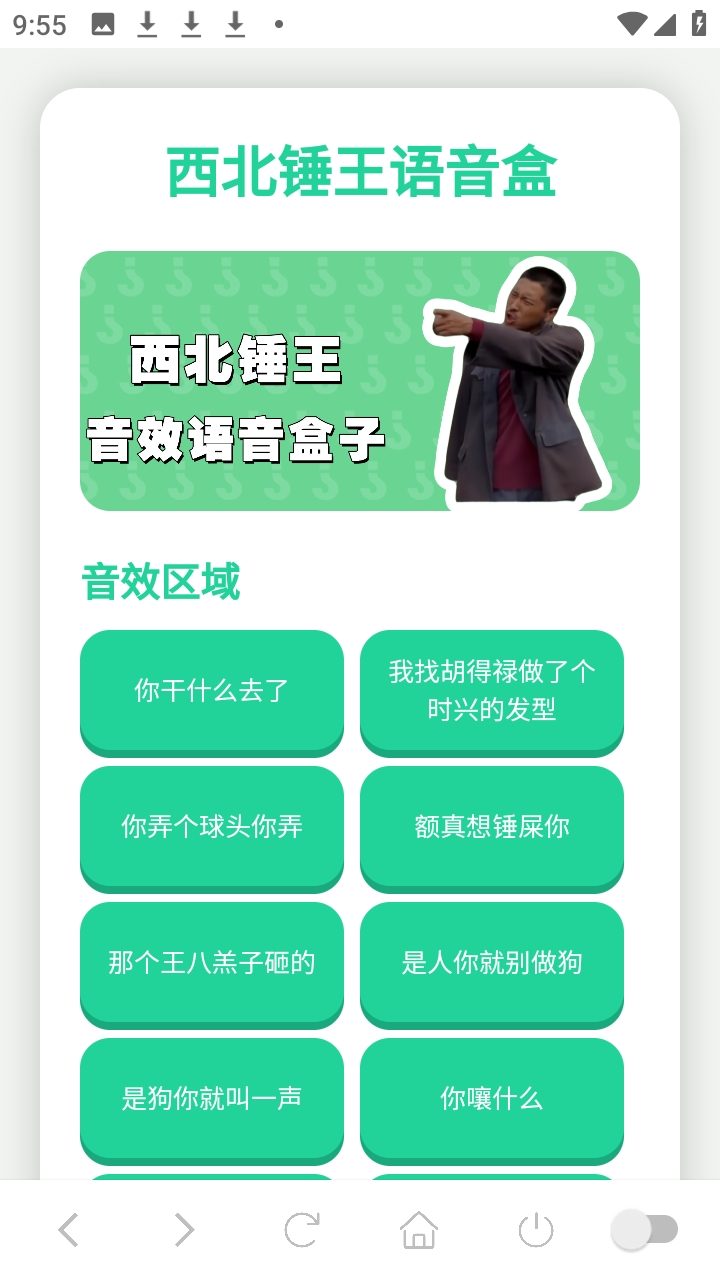The width and height of the screenshot is (720, 1280).
Task: Tap the power icon in bottom toolbar
Action: tap(536, 1230)
